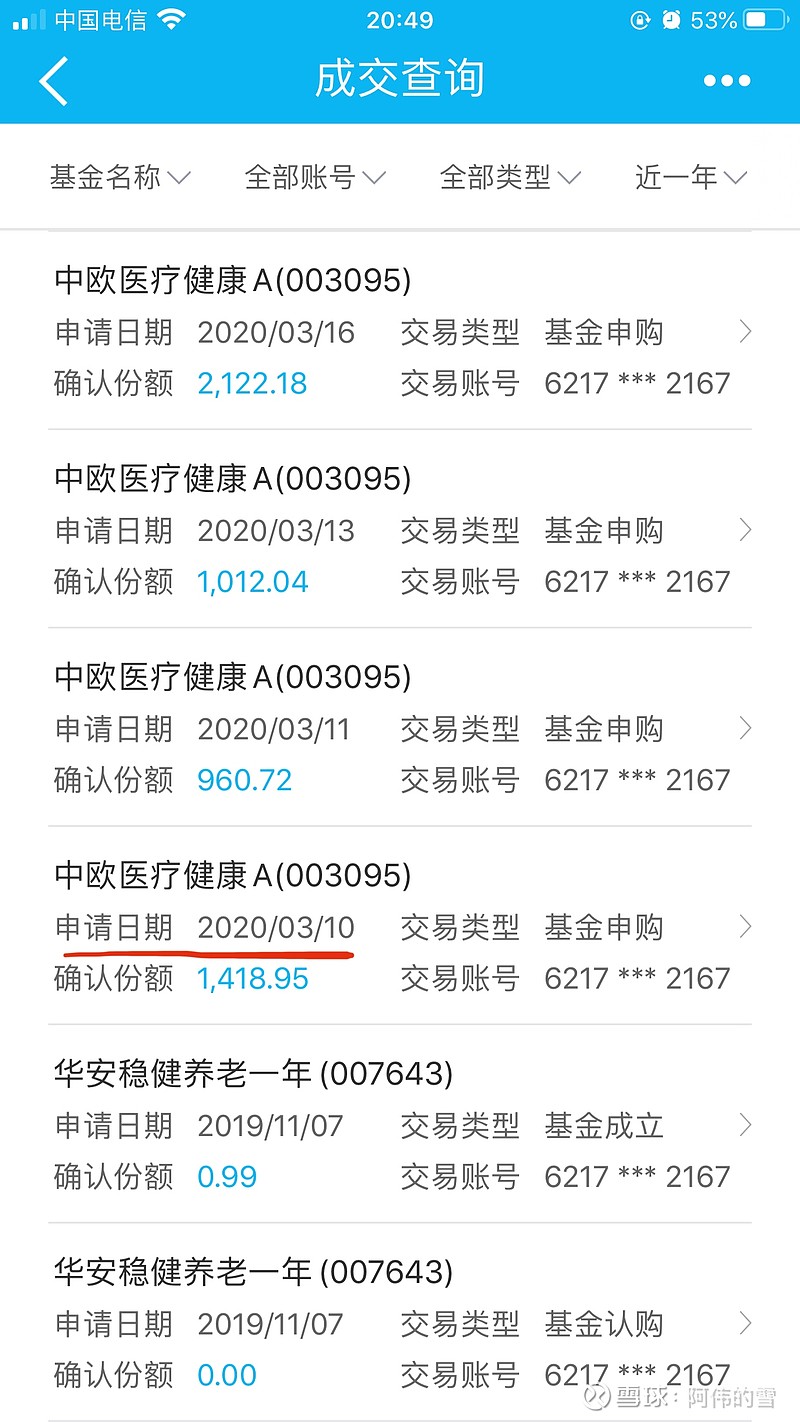Open details for the 2020/03/13 transaction
This screenshot has width=800, height=1422.
point(744,529)
